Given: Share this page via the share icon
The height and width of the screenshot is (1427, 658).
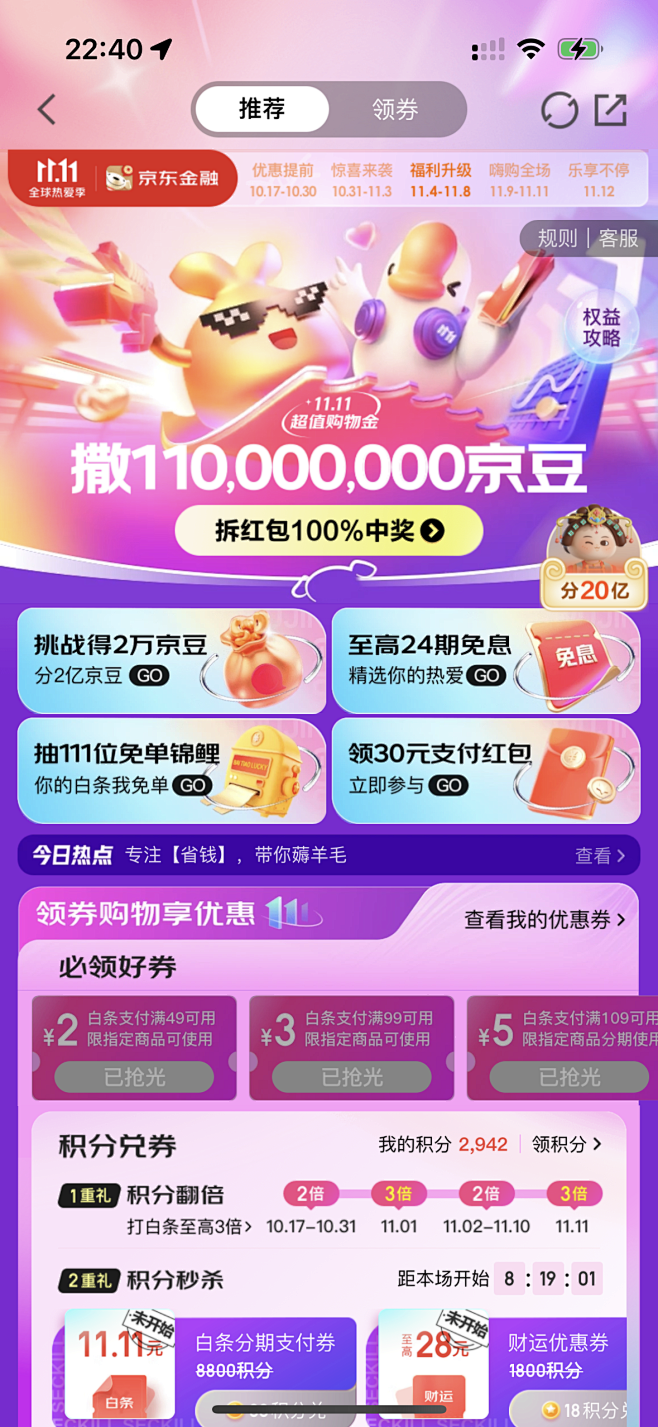Looking at the screenshot, I should (610, 110).
